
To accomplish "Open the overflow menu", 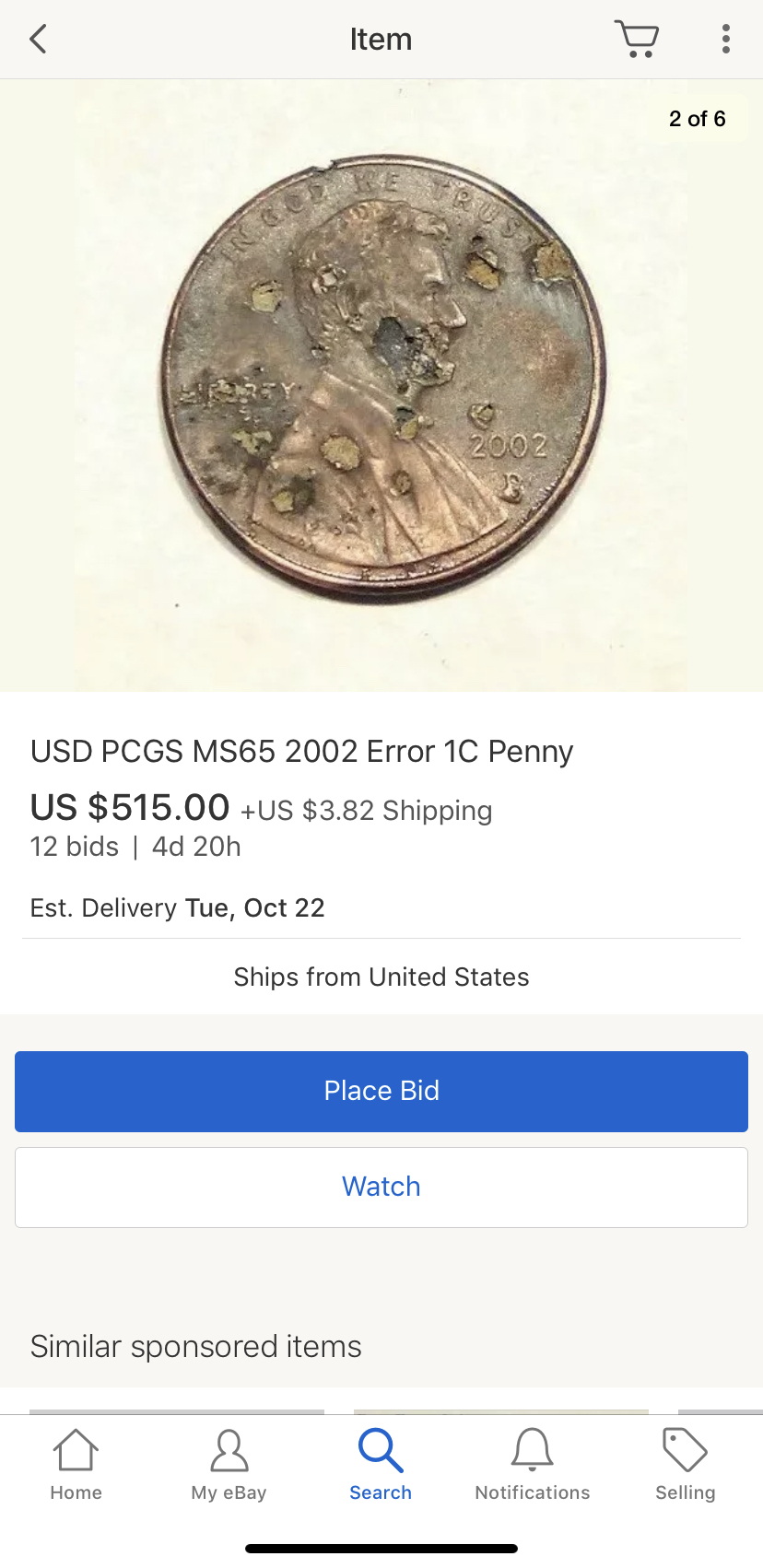I will tap(726, 39).
